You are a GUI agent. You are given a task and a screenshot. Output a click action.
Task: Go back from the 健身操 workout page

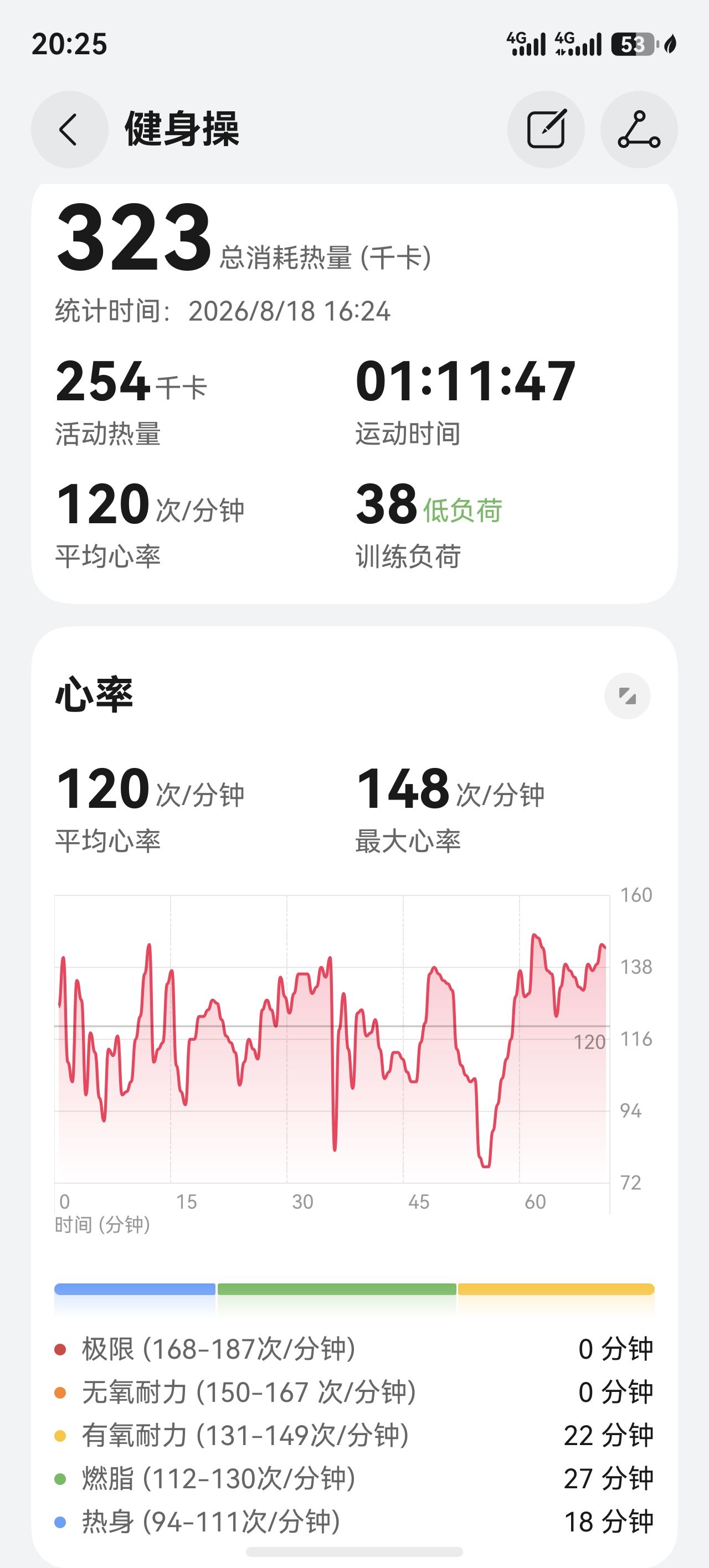pyautogui.click(x=69, y=129)
